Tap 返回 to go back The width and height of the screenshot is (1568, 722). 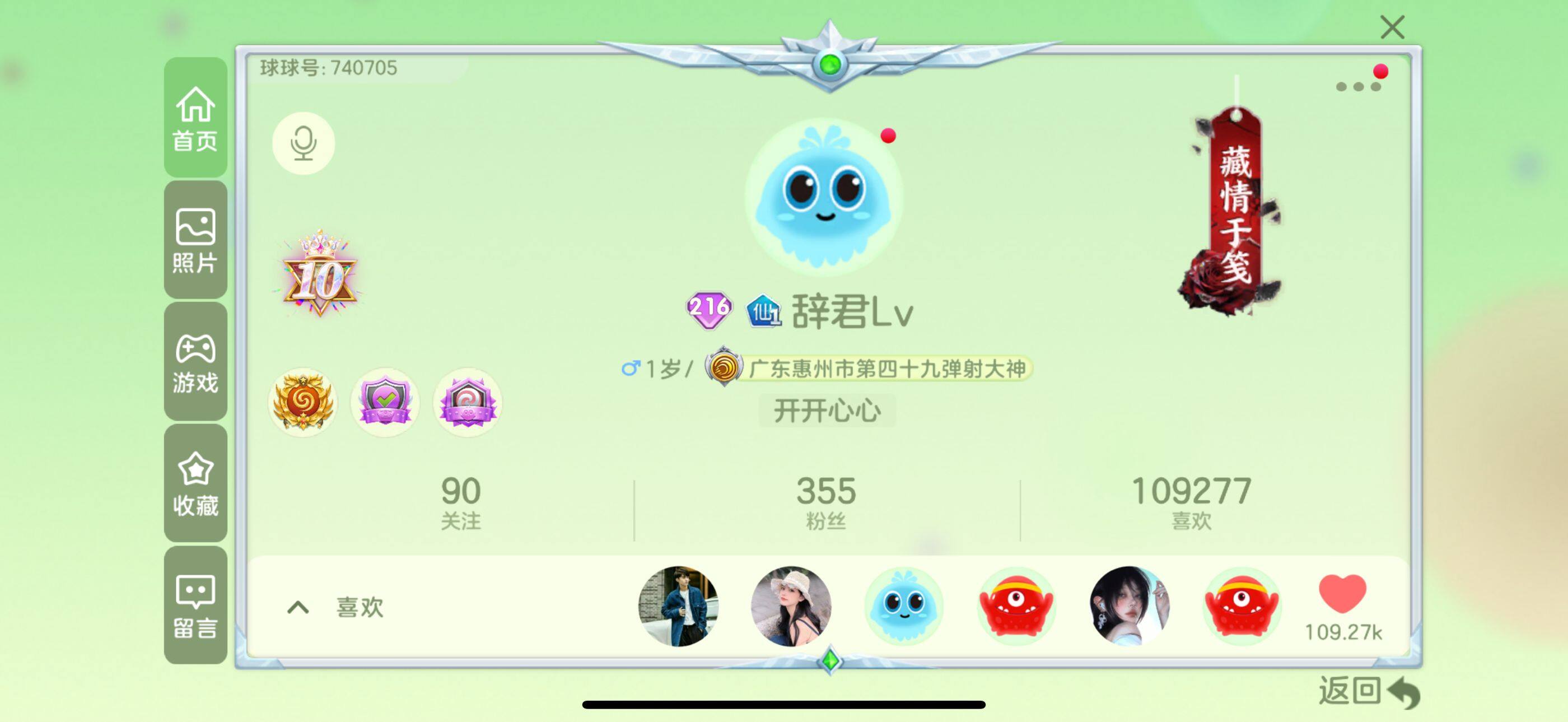pyautogui.click(x=1368, y=692)
